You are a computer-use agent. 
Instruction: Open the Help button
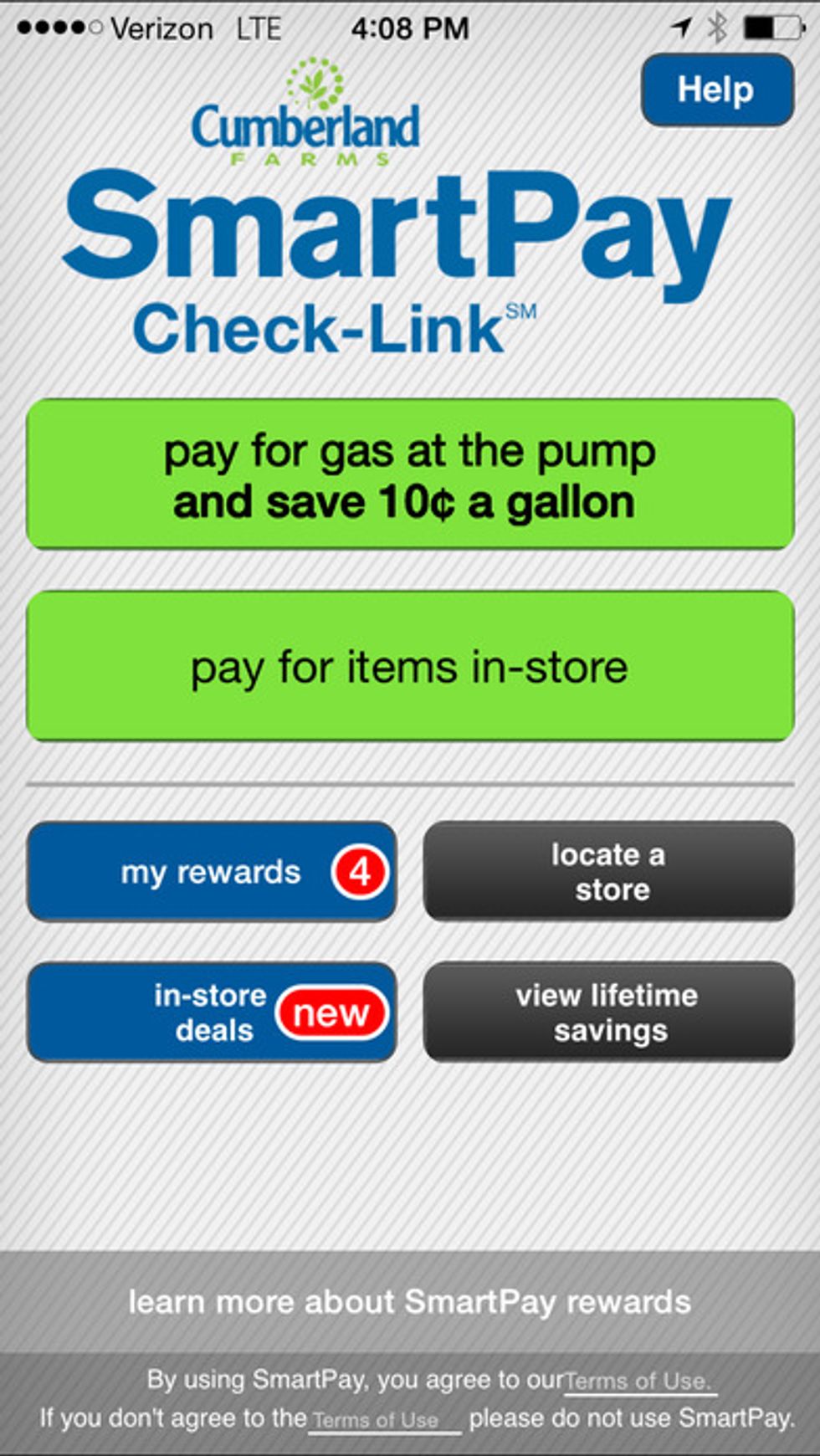click(716, 90)
